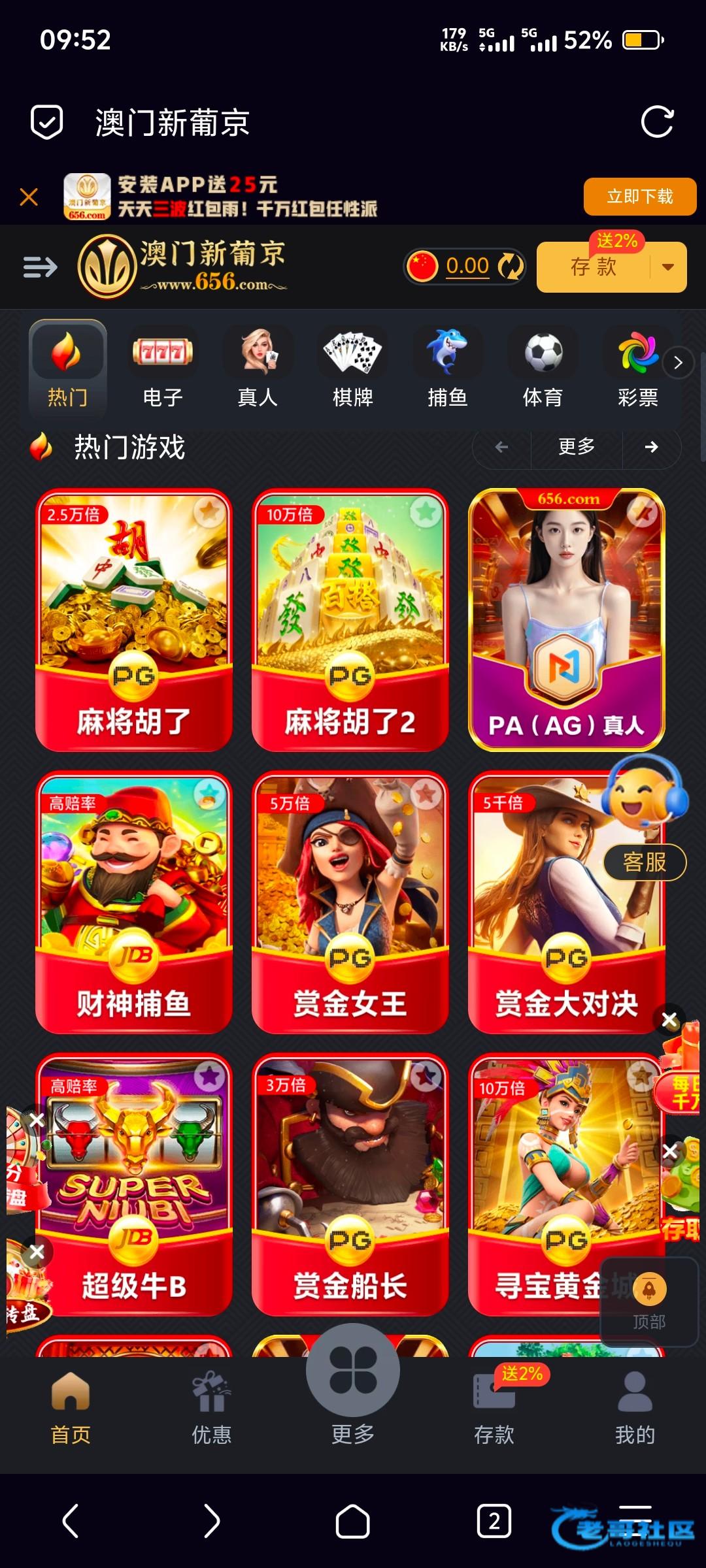Switch to the 电子 category

click(163, 368)
